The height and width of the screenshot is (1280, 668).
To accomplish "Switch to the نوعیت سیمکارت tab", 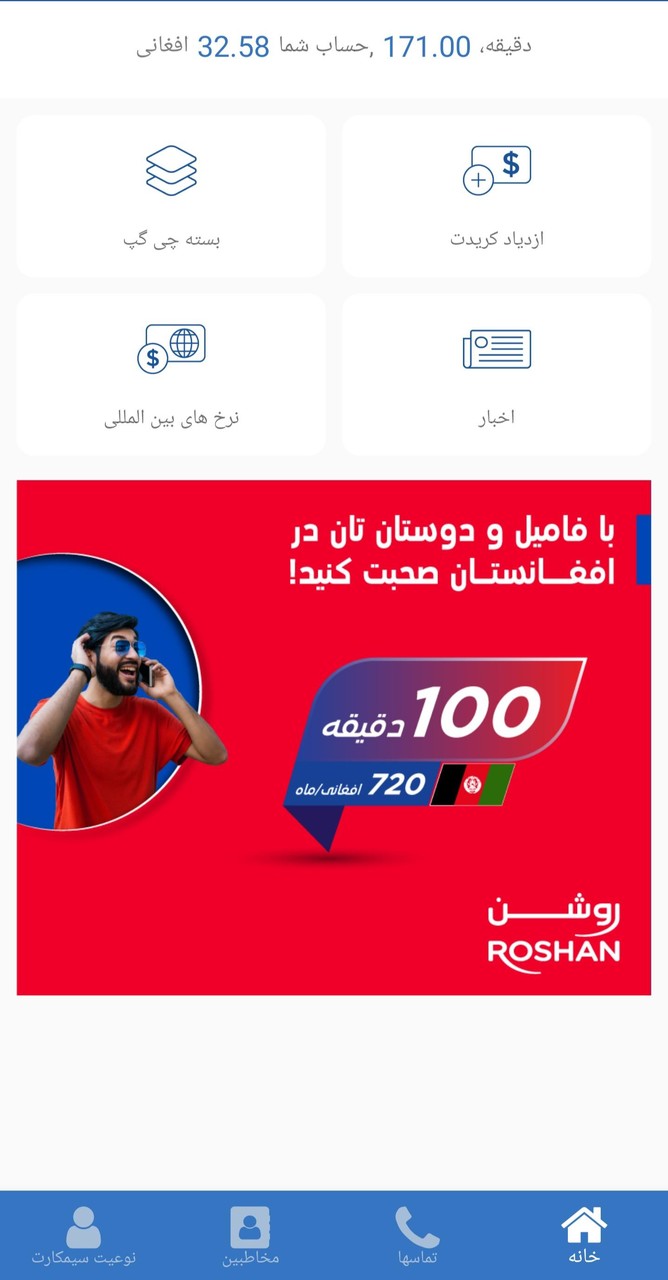I will click(x=83, y=1236).
